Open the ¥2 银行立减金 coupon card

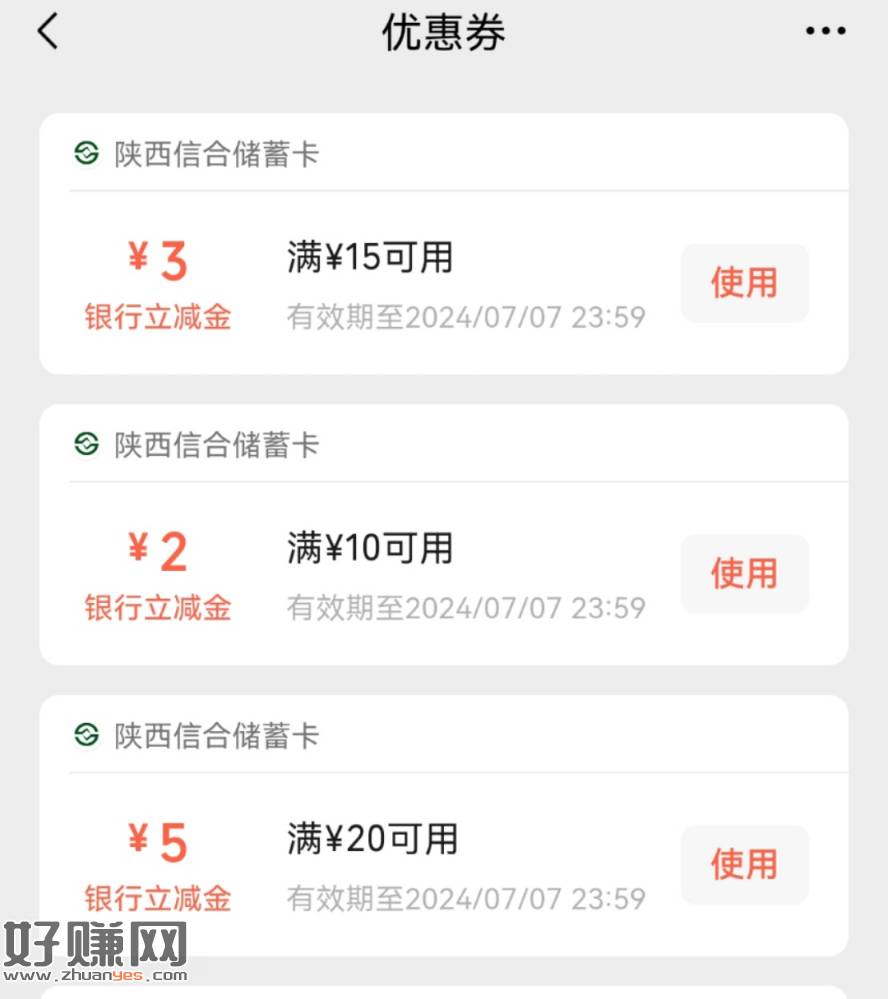tap(400, 574)
